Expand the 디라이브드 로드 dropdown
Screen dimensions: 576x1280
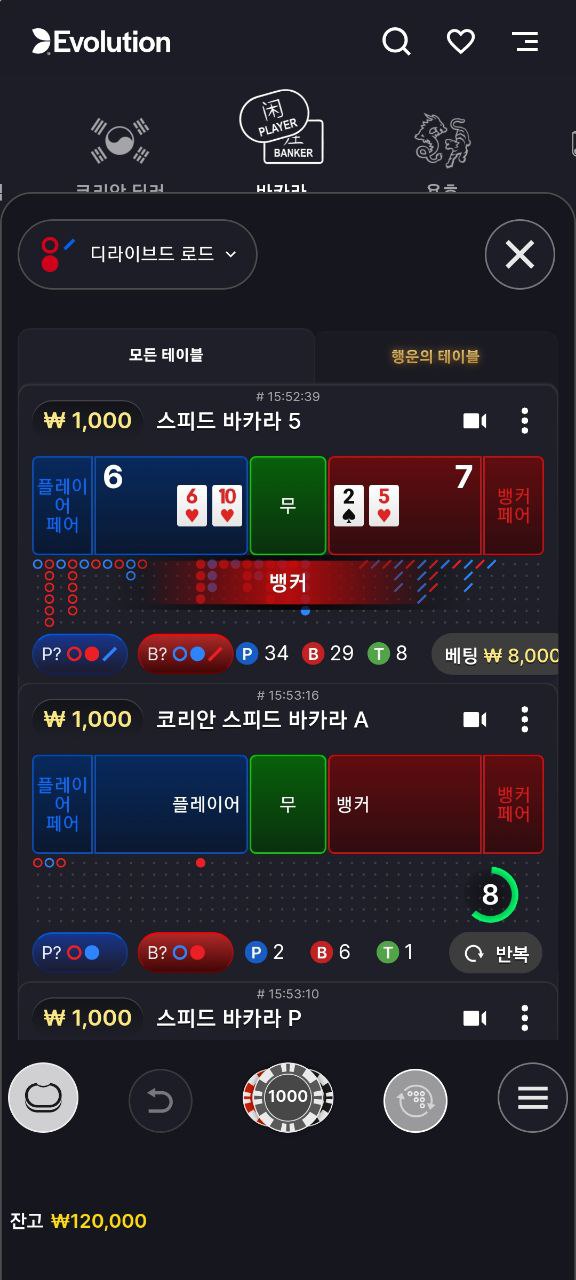pyautogui.click(x=138, y=254)
